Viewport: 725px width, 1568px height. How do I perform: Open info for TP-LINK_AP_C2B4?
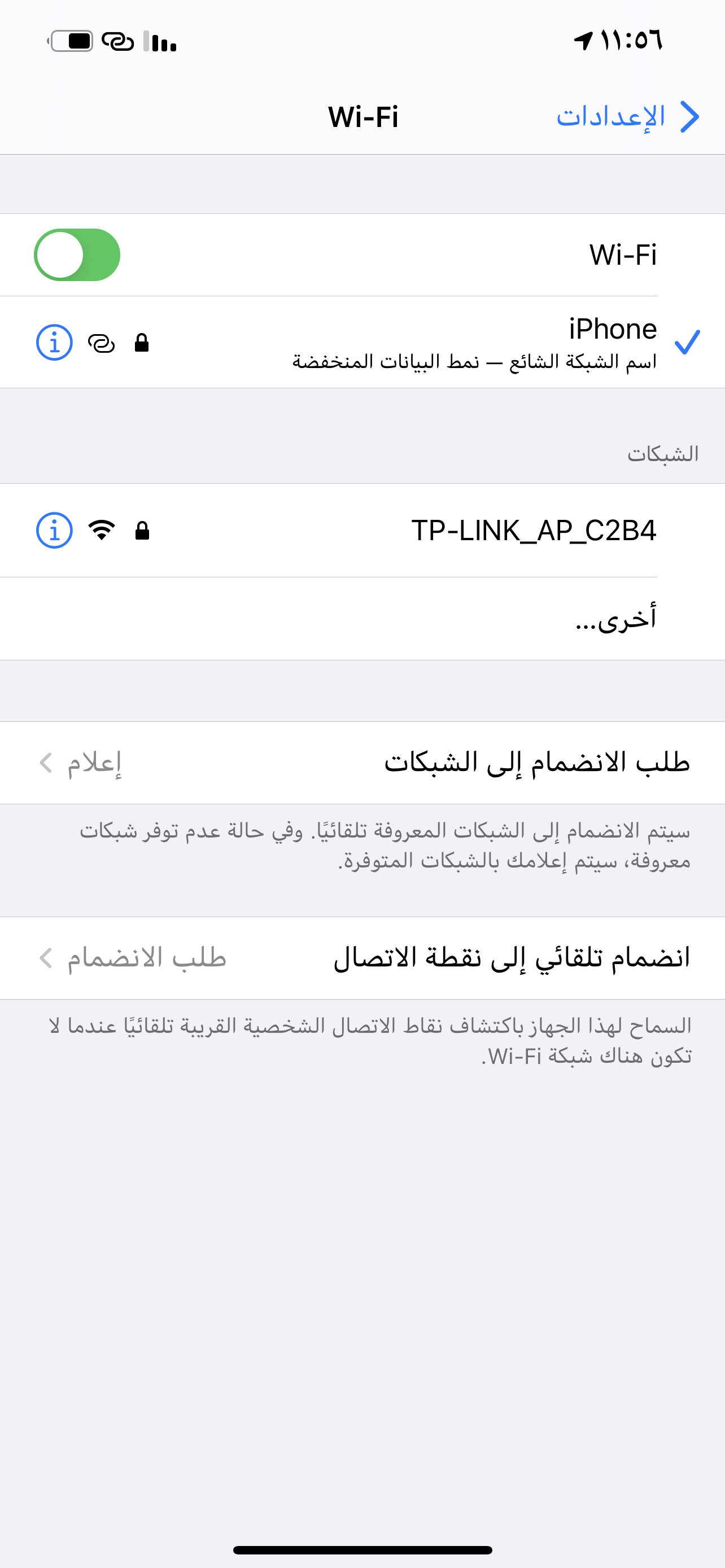click(54, 530)
